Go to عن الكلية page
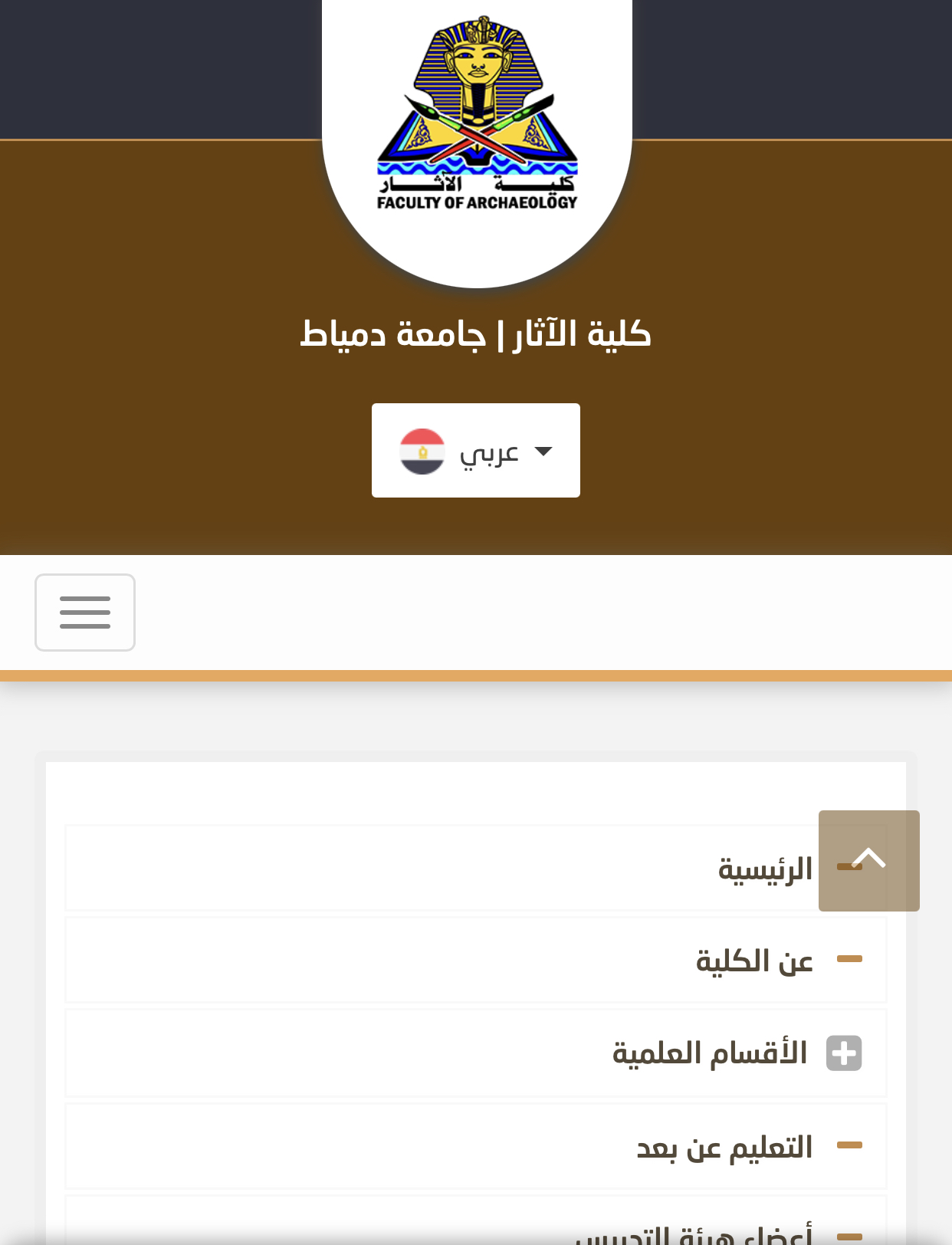This screenshot has height=1245, width=952. pos(754,961)
